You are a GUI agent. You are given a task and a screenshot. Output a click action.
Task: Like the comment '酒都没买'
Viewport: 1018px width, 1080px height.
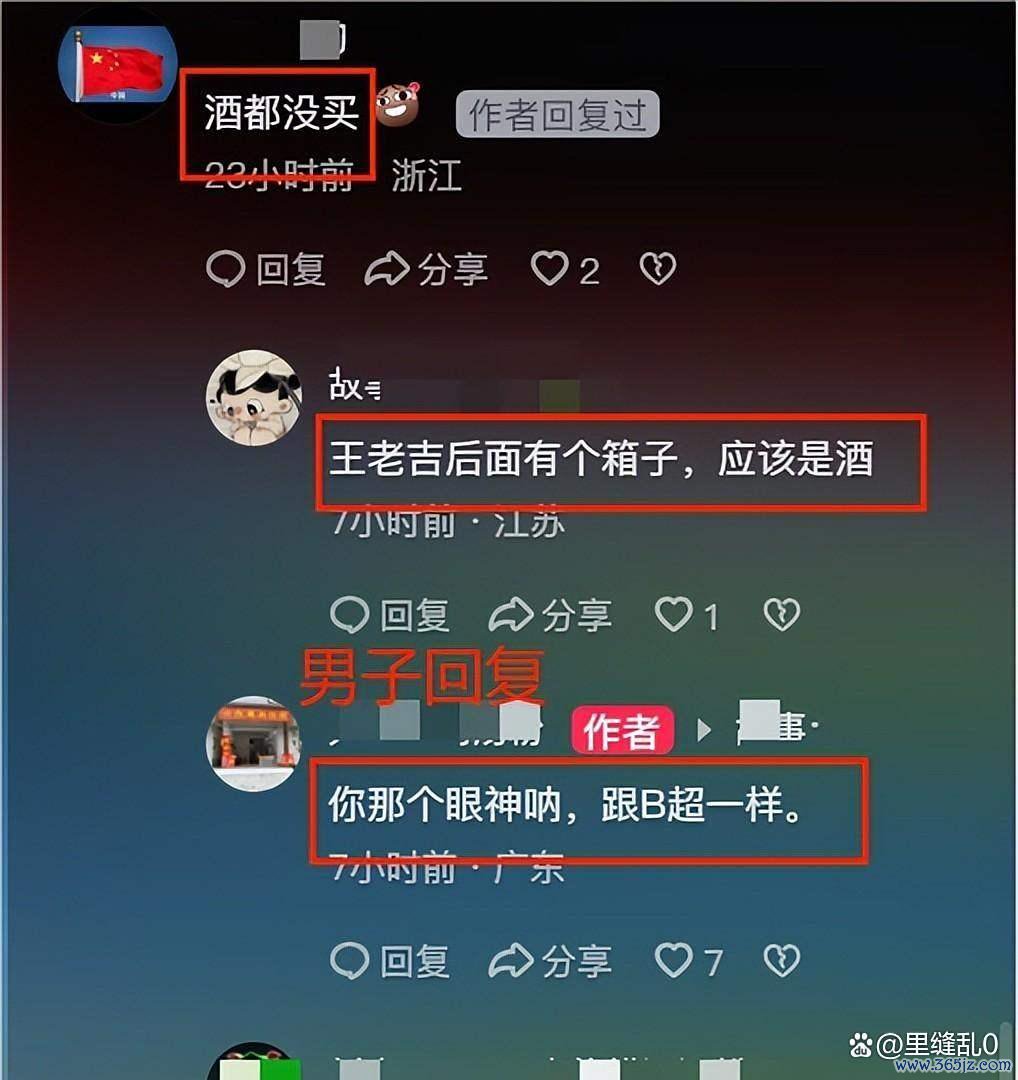tap(550, 269)
